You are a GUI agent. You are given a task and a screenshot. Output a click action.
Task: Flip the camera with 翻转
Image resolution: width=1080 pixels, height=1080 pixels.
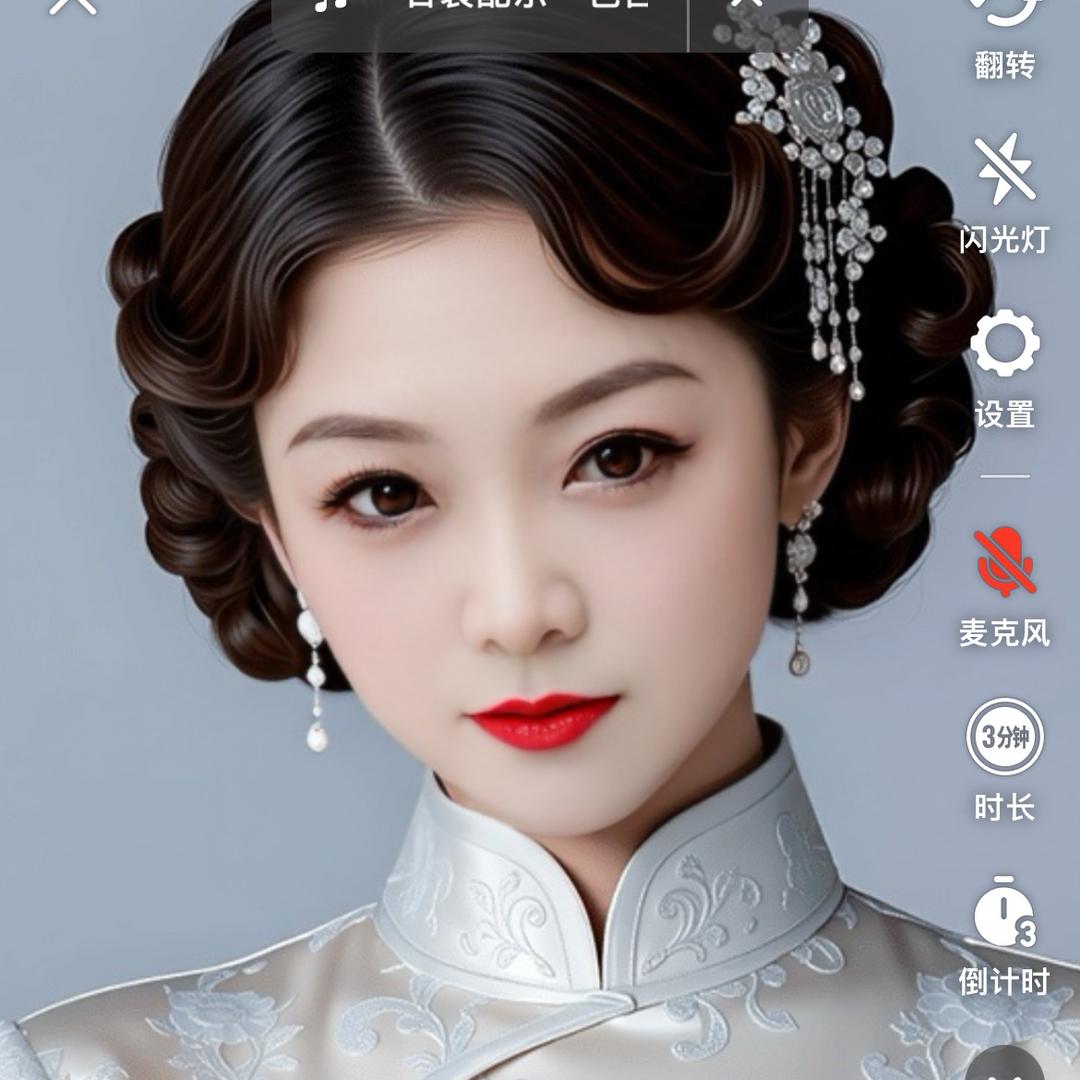(x=1004, y=30)
